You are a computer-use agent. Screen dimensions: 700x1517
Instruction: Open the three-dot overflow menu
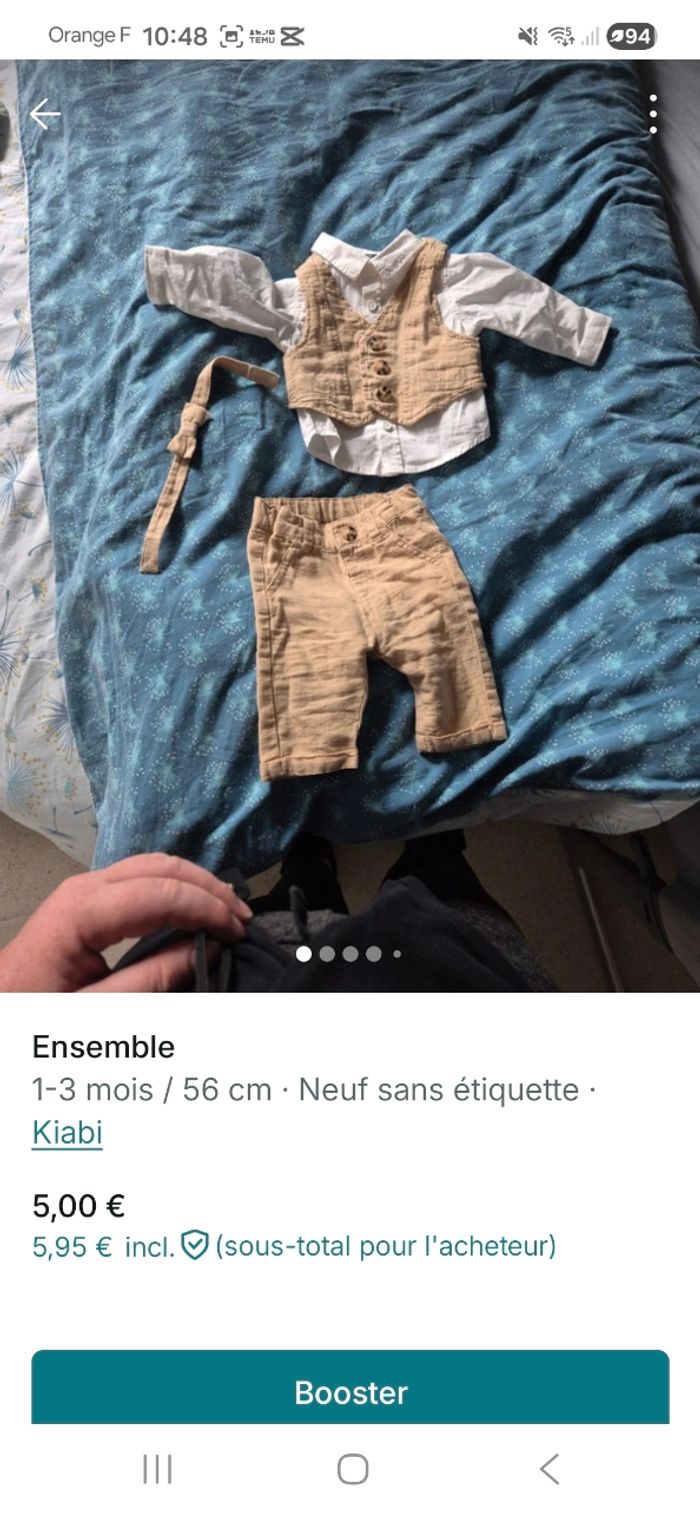tap(653, 115)
